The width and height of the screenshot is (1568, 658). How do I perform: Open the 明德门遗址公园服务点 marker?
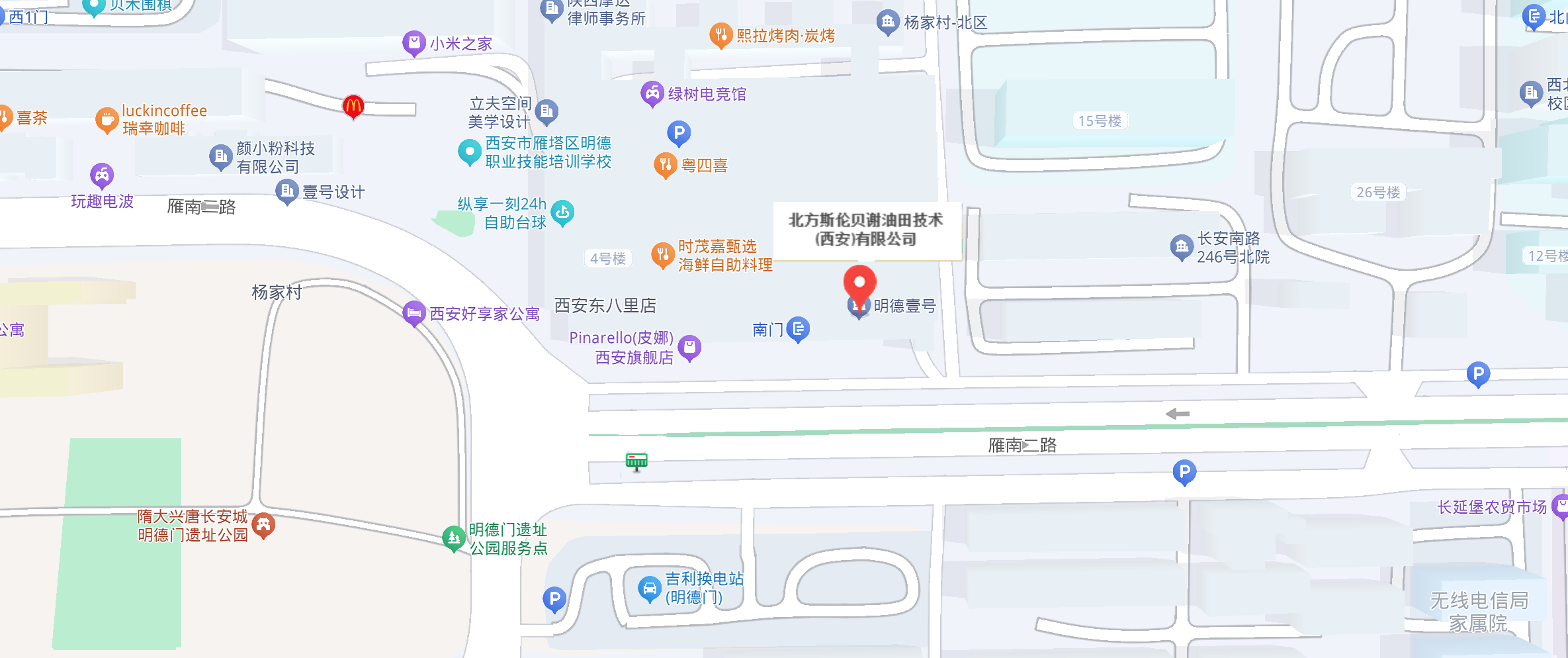click(x=454, y=538)
